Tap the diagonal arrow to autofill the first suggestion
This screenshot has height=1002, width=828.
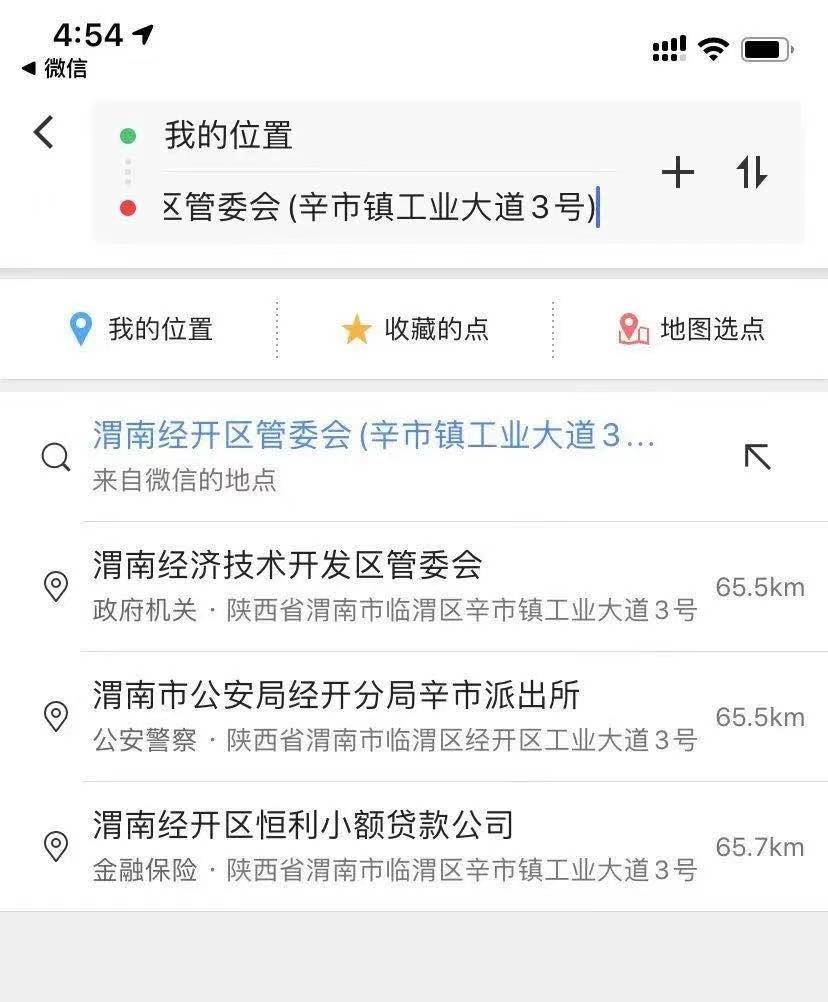coord(757,455)
